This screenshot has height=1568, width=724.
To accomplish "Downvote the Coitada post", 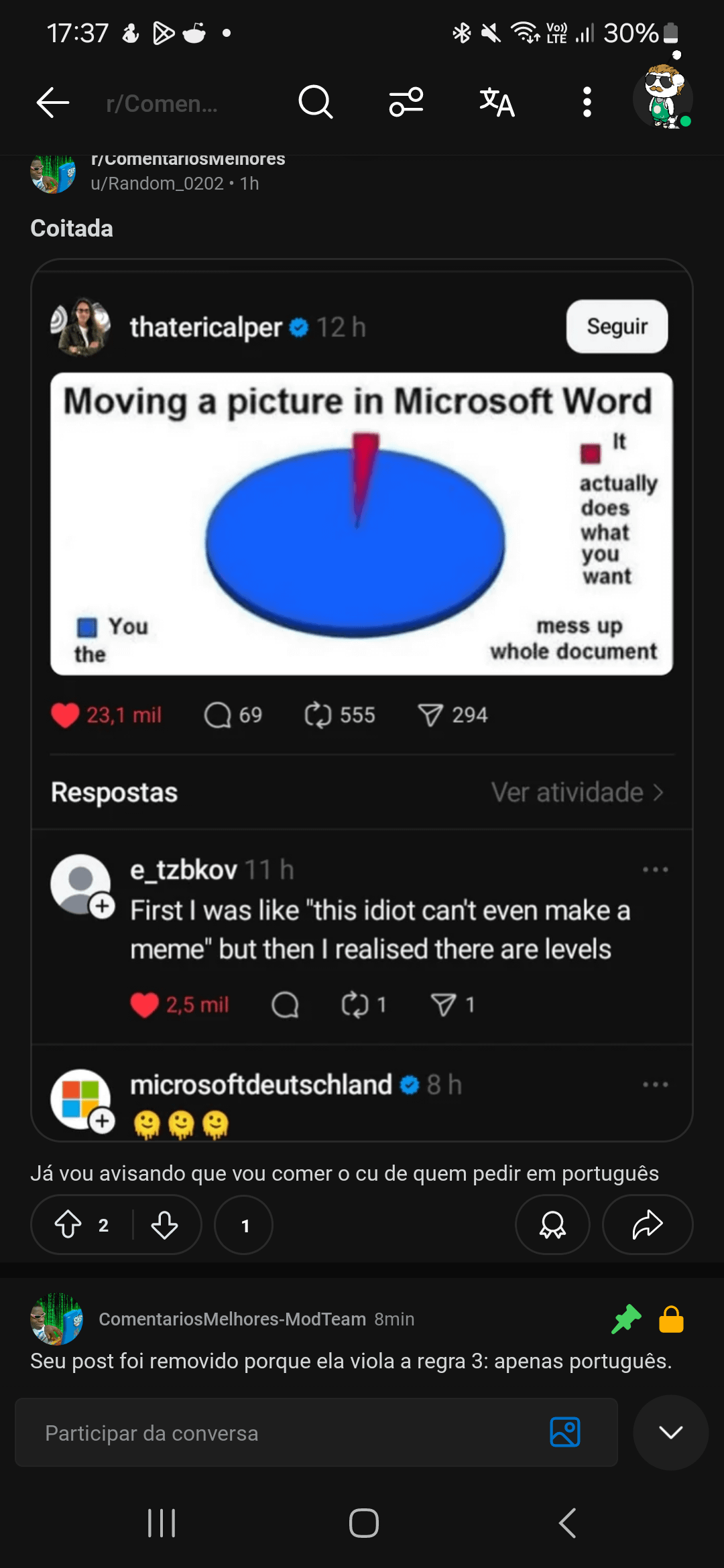I will point(164,1225).
